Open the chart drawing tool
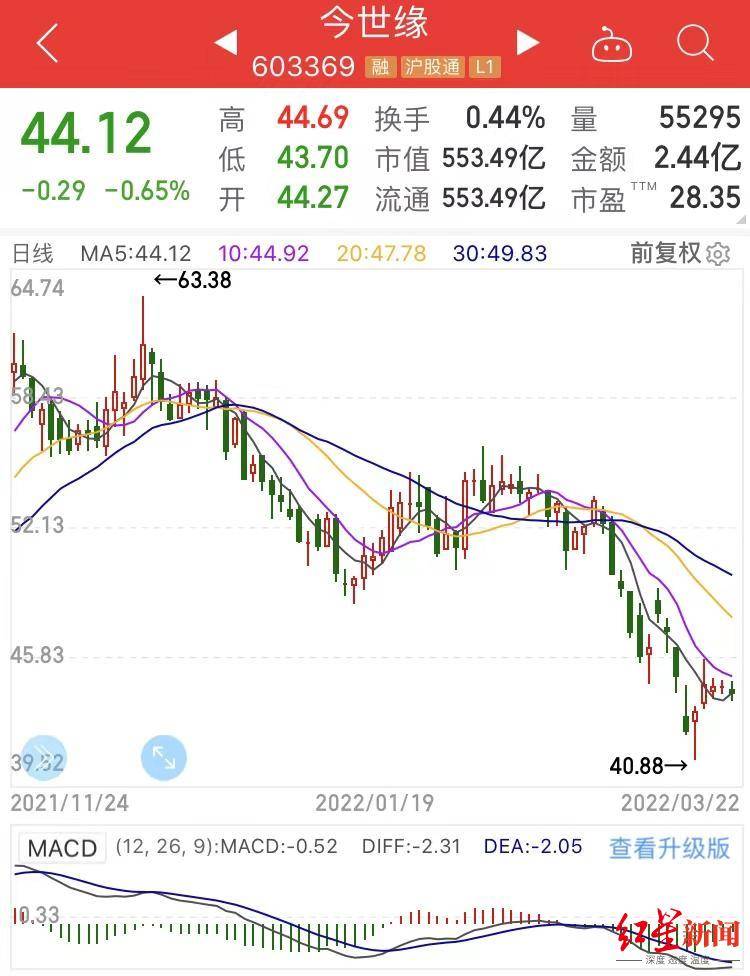Screen dimensions: 750x976 (x=44, y=757)
